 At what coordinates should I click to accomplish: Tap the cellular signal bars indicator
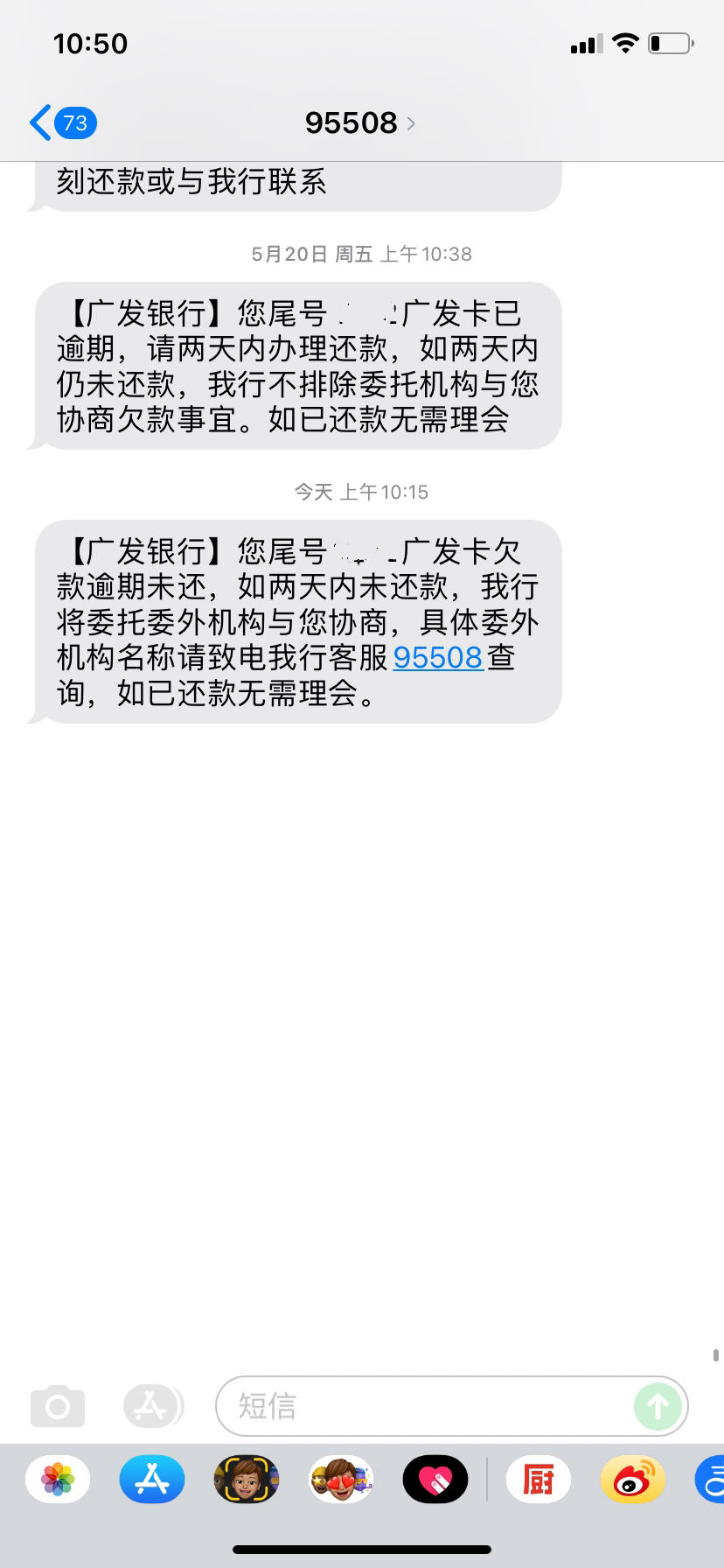coord(585,43)
